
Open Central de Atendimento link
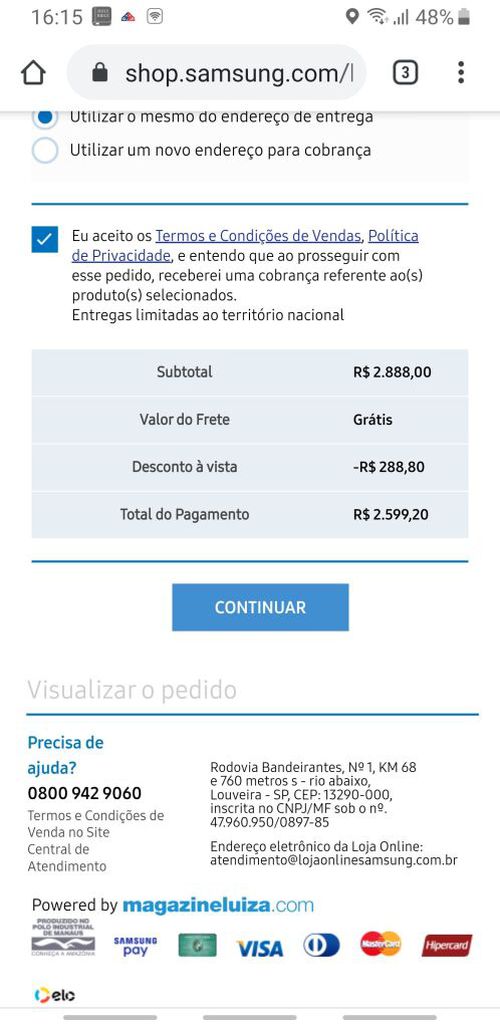[67, 858]
